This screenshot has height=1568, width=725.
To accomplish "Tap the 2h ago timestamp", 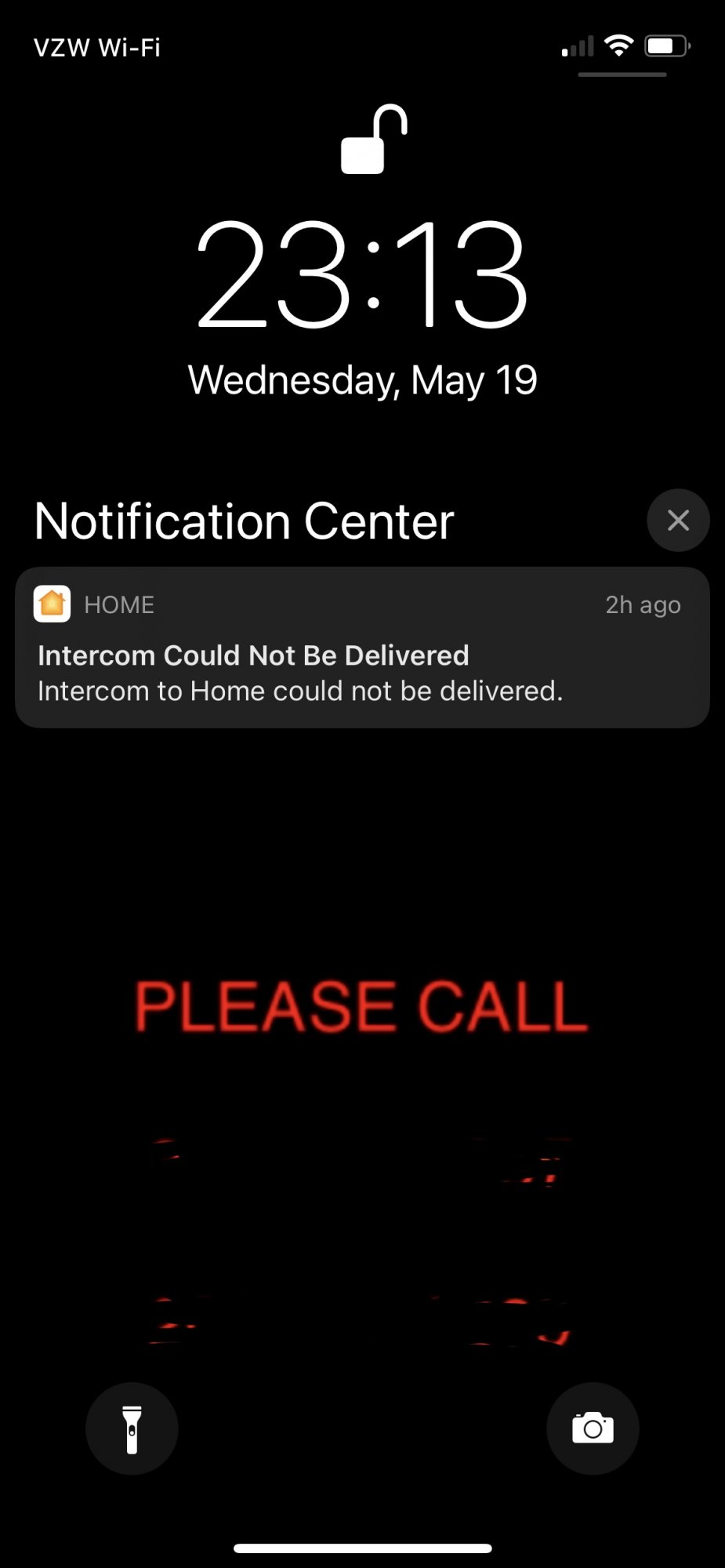I will (642, 604).
